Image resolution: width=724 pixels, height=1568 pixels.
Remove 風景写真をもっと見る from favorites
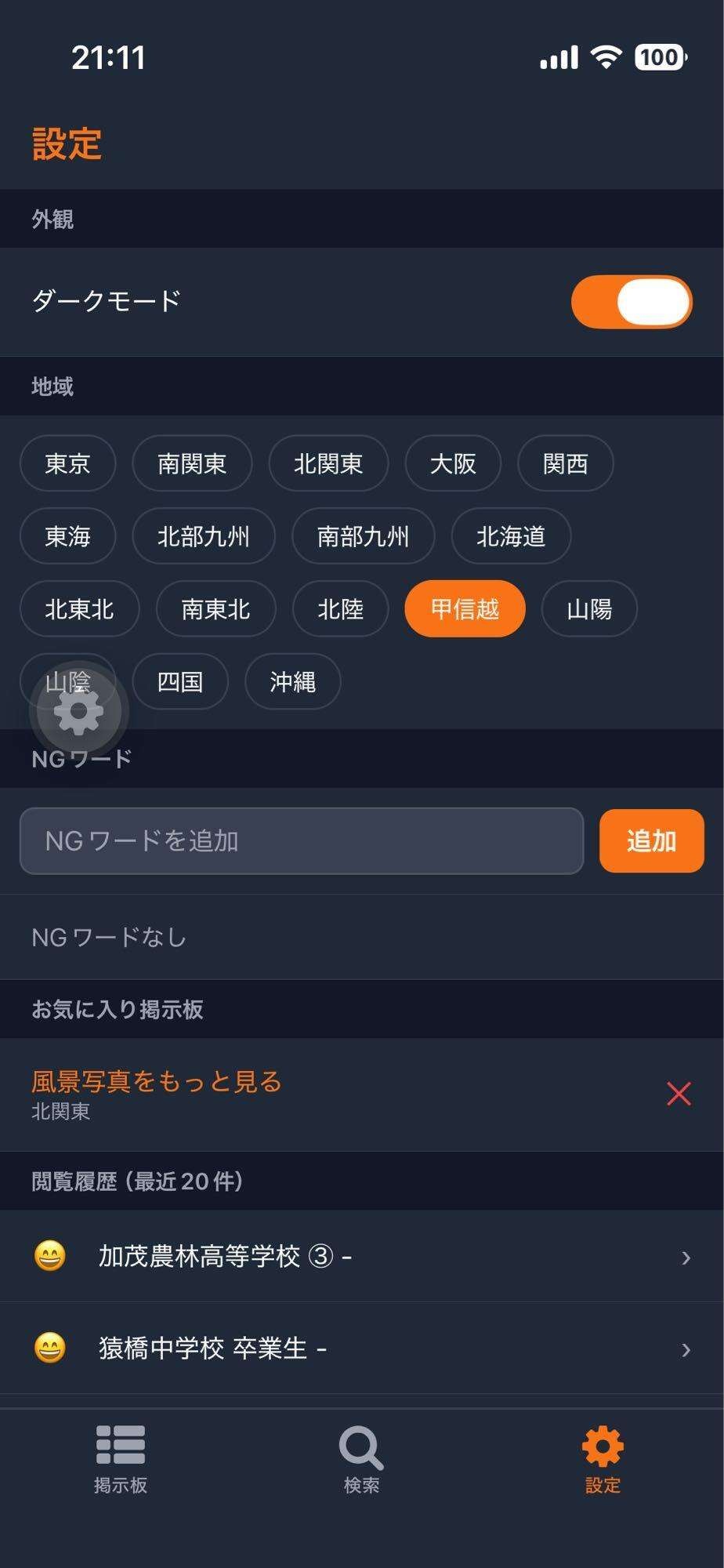(679, 1094)
